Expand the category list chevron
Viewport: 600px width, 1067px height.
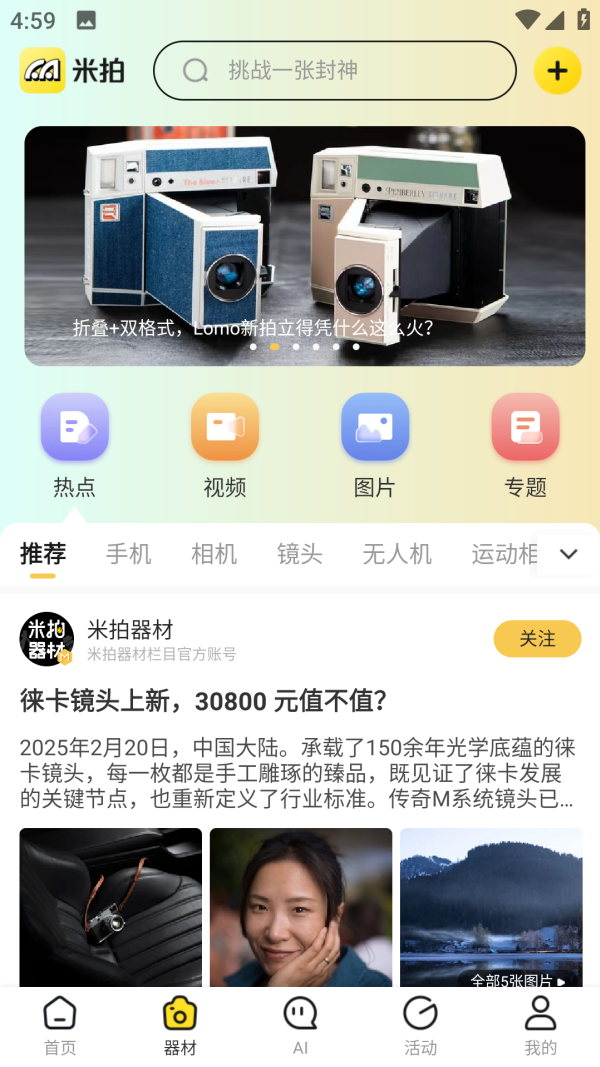pos(568,554)
